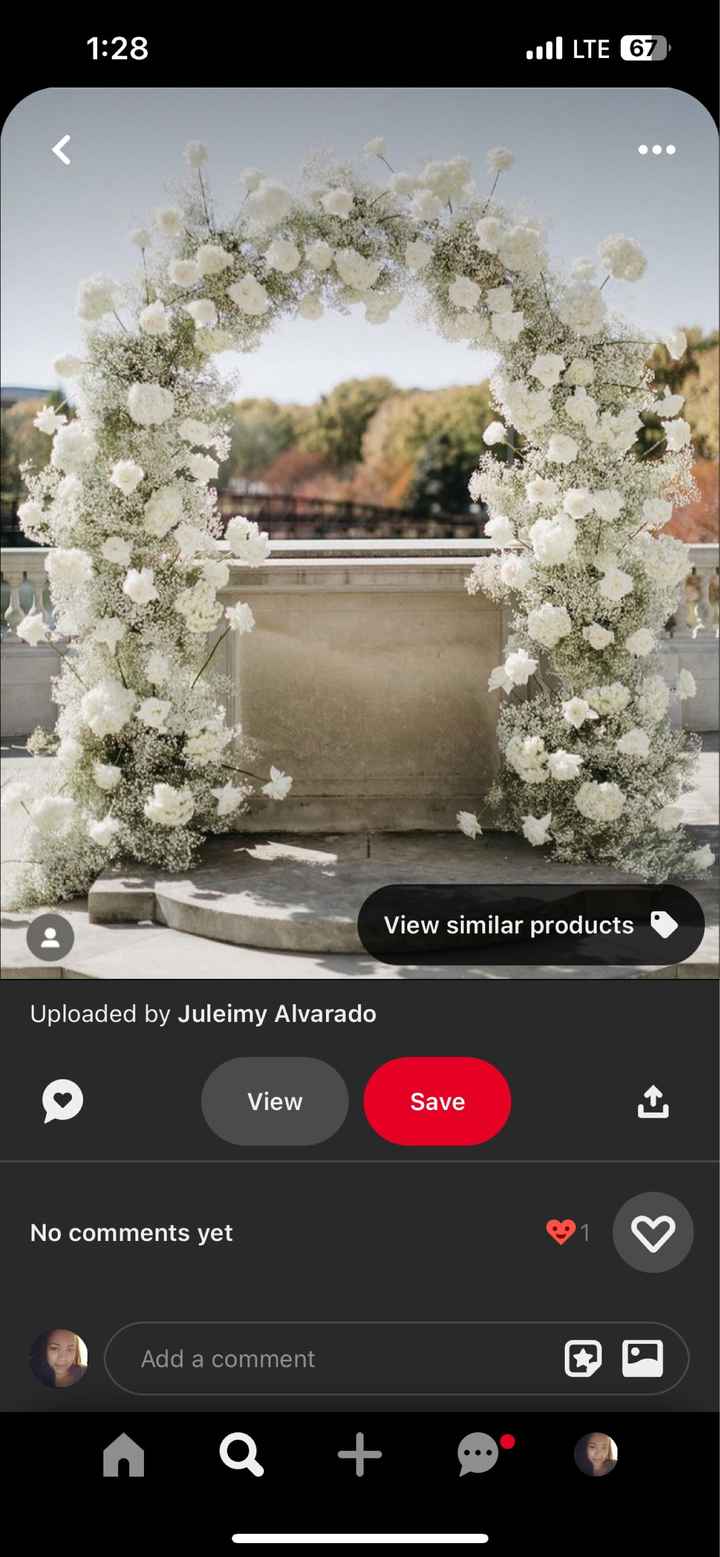Show the pin uploader via avatar badge

pyautogui.click(x=50, y=937)
